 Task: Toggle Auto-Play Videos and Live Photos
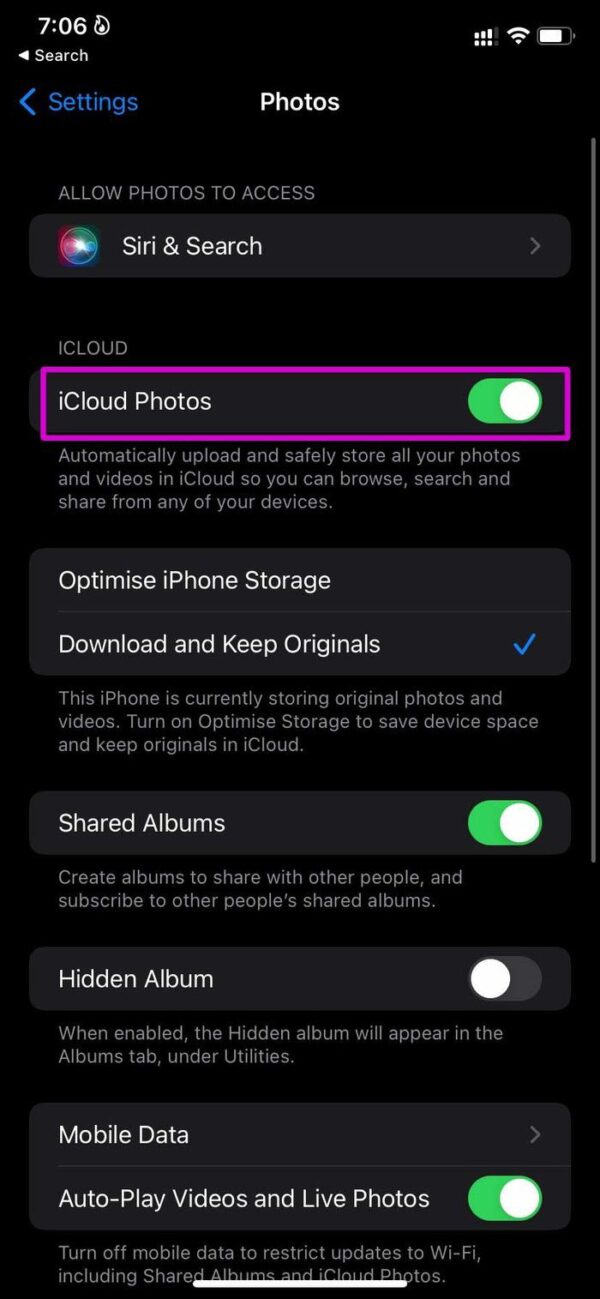(504, 1198)
